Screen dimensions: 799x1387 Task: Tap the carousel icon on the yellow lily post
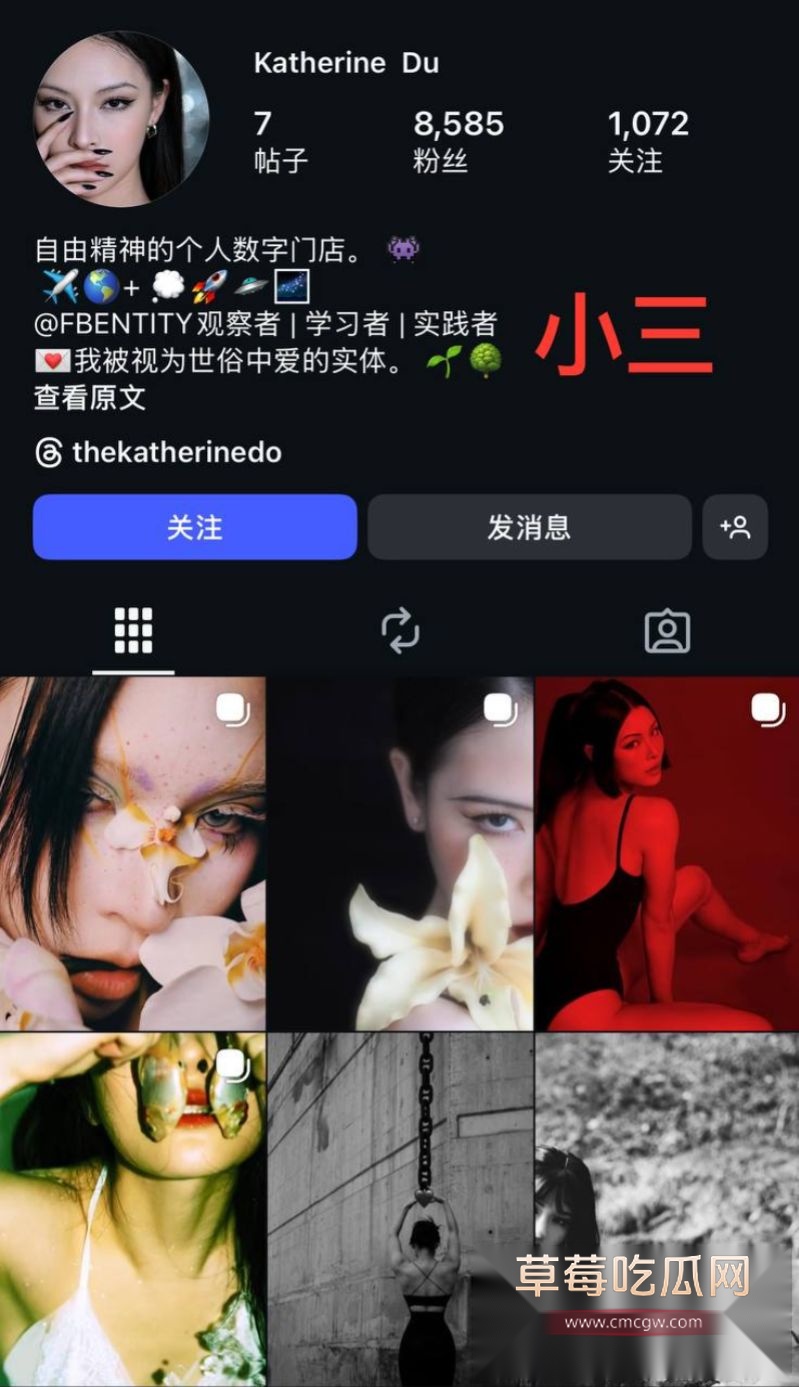pyautogui.click(x=501, y=709)
